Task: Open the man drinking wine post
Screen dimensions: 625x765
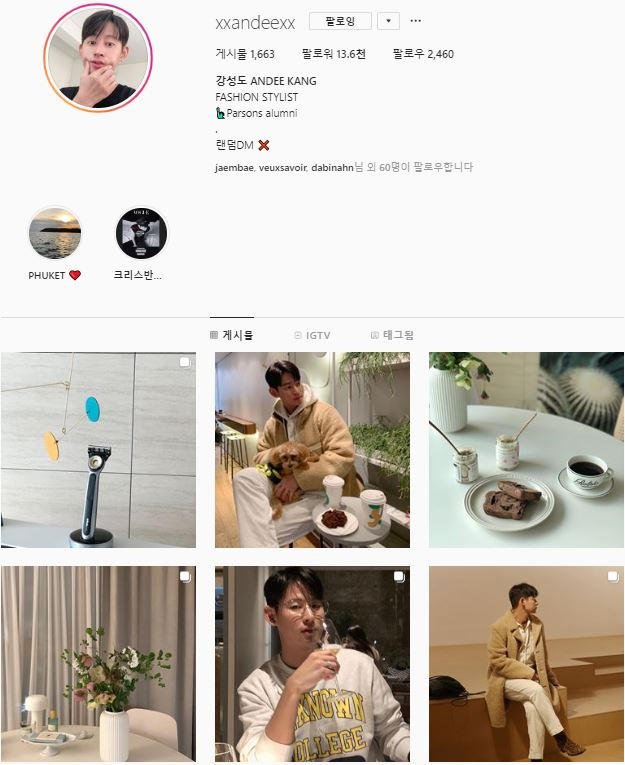Action: click(x=312, y=664)
